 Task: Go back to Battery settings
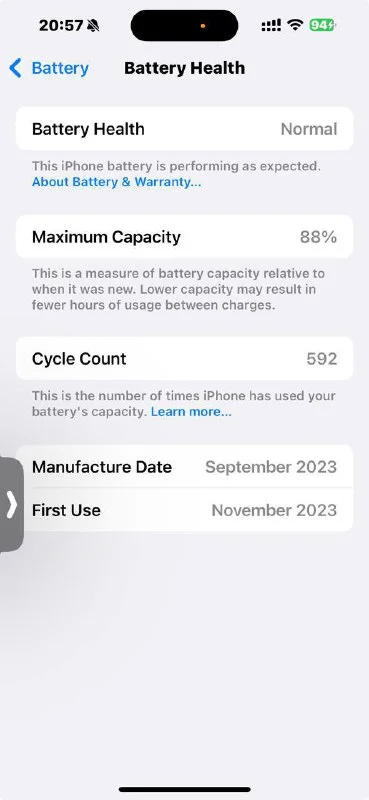coord(49,68)
